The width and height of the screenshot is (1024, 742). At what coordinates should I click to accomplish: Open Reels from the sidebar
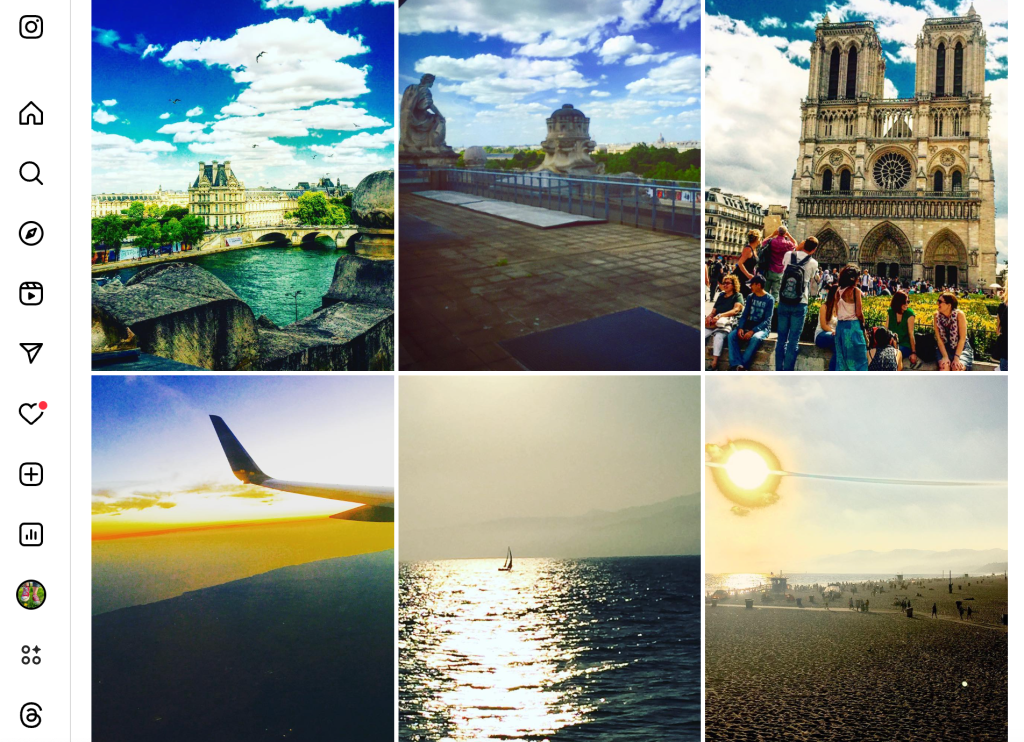click(x=31, y=293)
